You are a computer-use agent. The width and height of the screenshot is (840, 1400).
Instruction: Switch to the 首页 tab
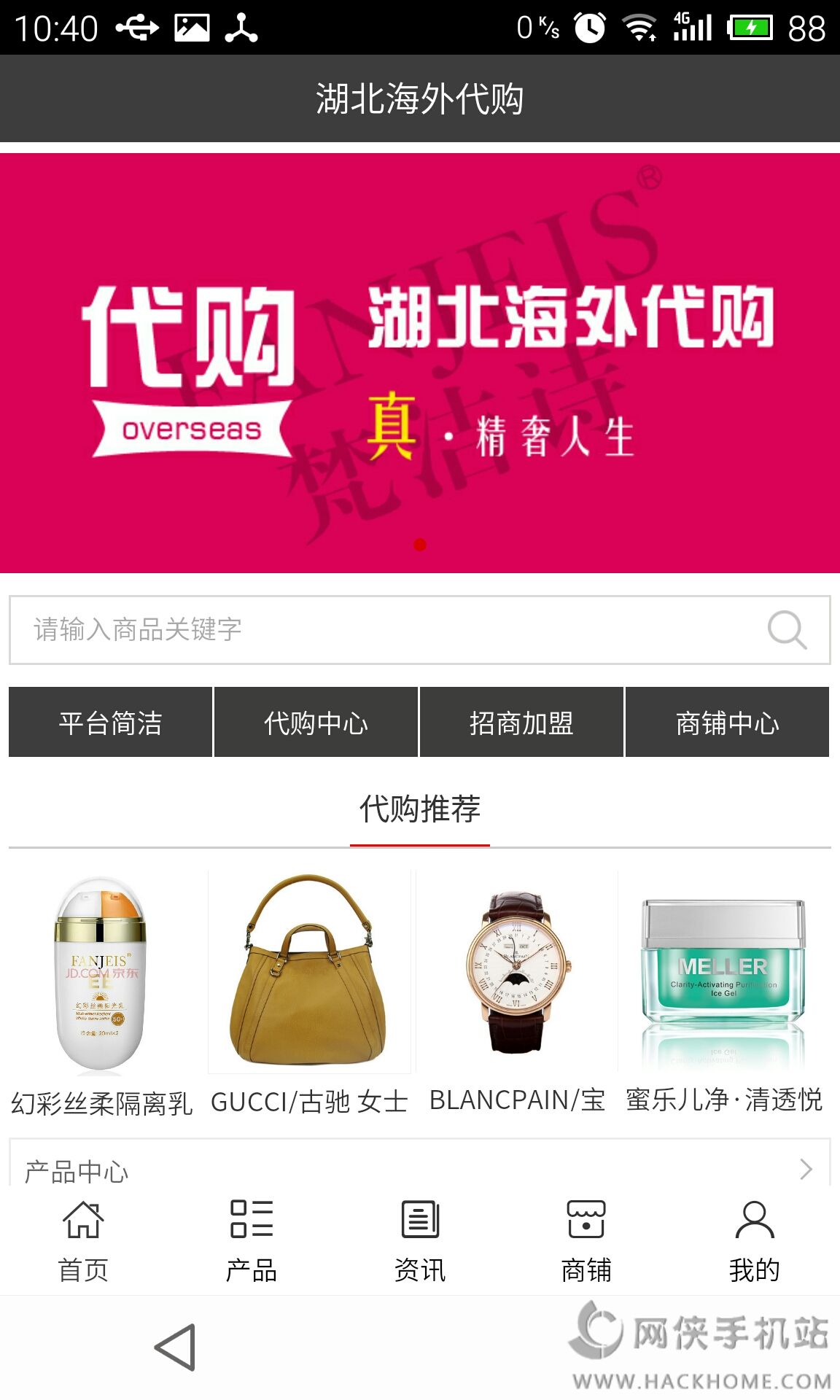[x=83, y=1240]
